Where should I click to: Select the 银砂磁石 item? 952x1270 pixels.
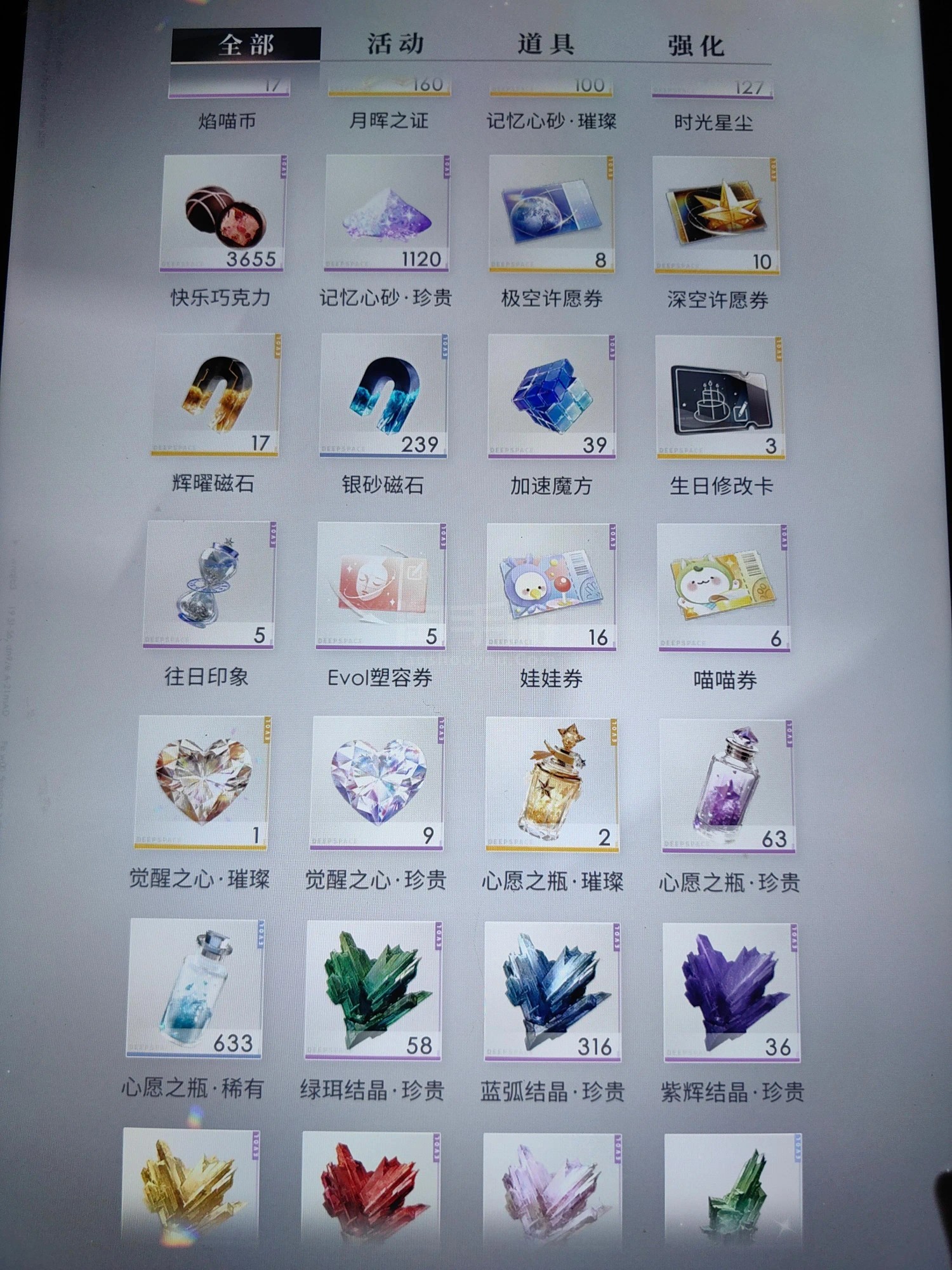[384, 396]
